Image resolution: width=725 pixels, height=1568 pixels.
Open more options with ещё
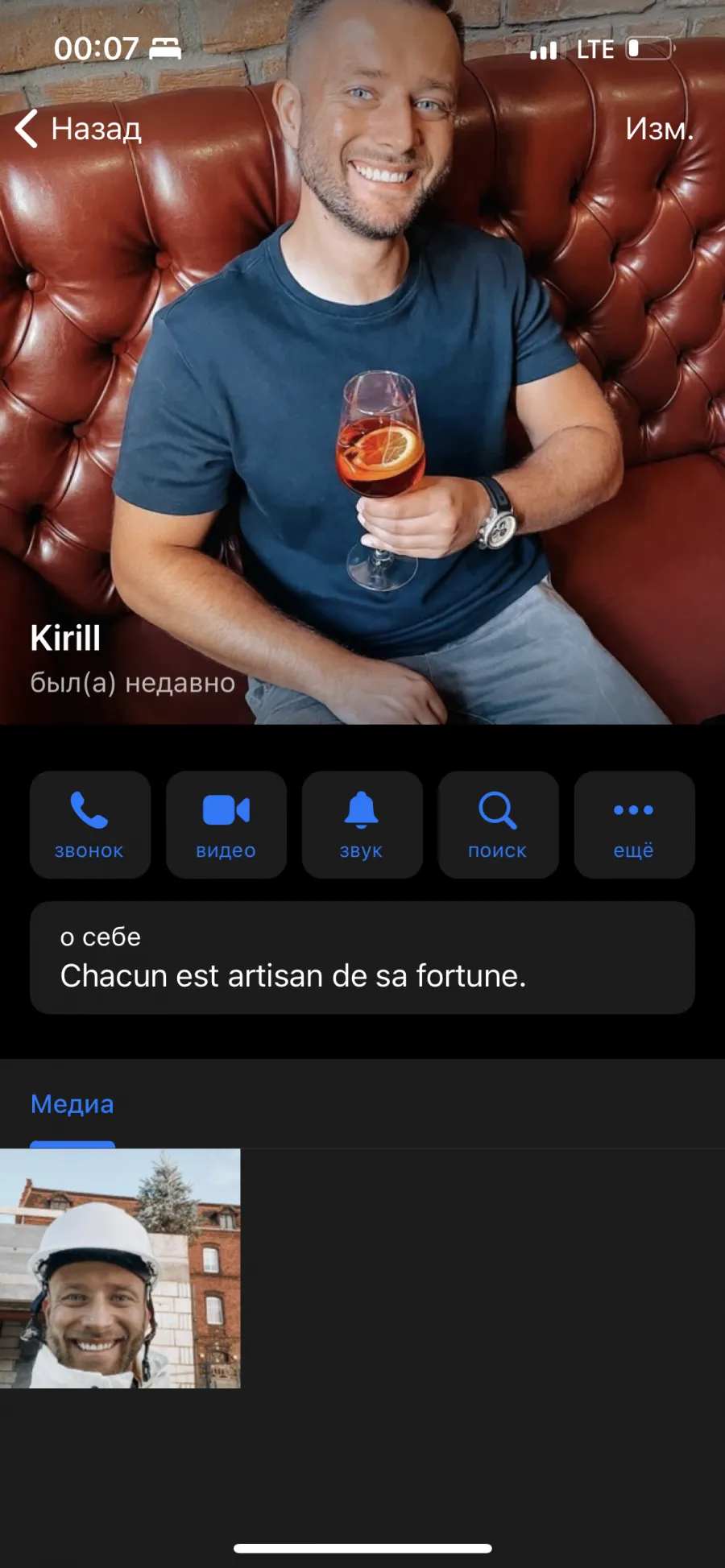[635, 825]
